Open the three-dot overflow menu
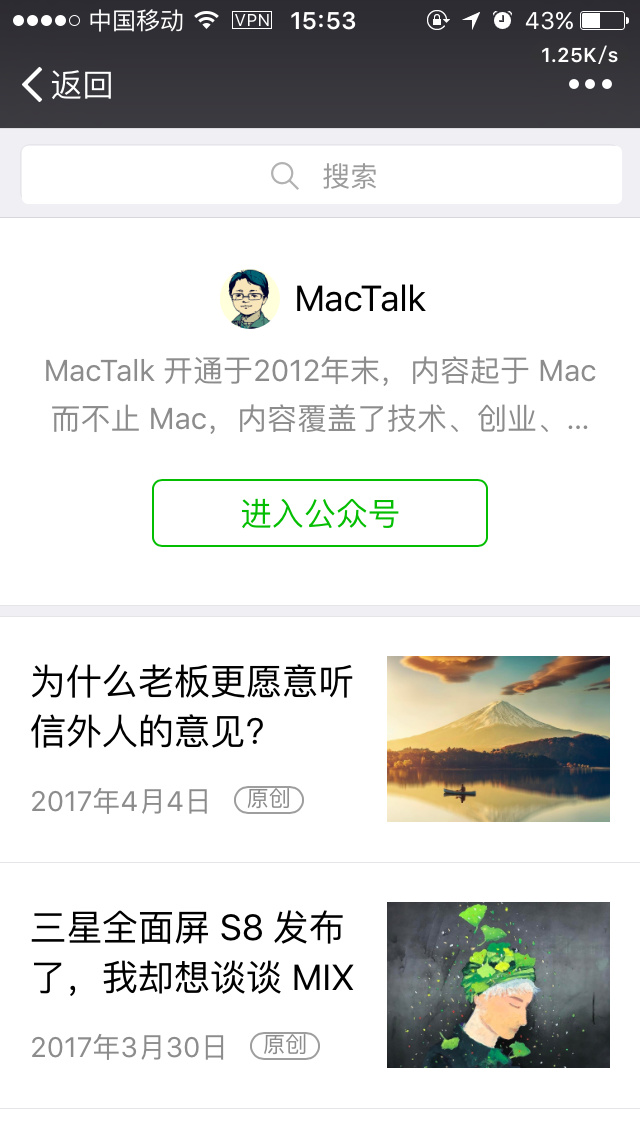Screen dimensions: 640x1136 click(x=590, y=85)
